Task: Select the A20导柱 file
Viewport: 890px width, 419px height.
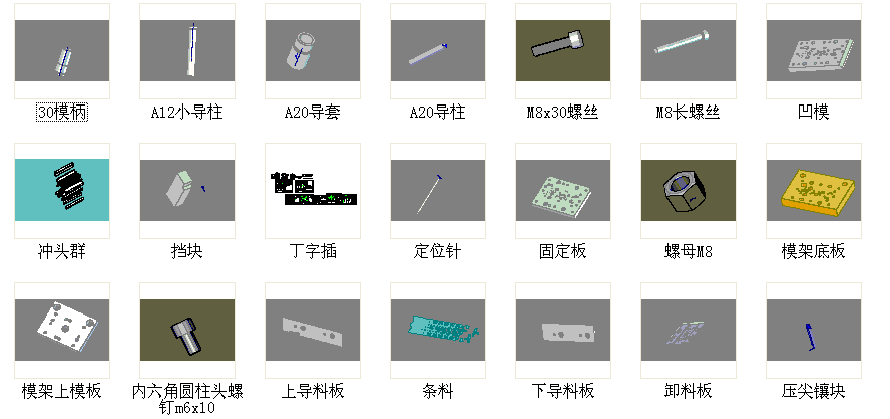Action: coord(437,51)
